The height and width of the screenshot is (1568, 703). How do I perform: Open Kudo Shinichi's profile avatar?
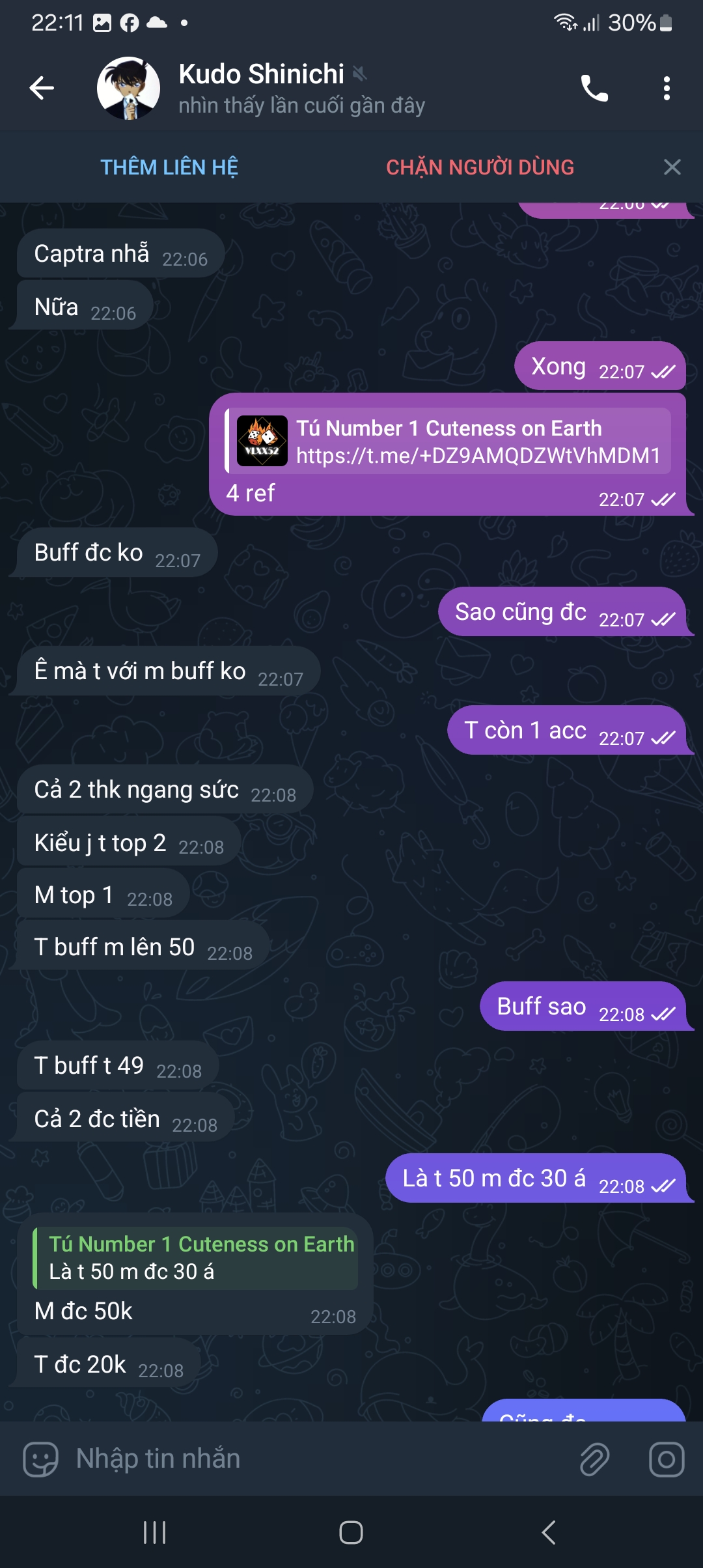[x=128, y=88]
